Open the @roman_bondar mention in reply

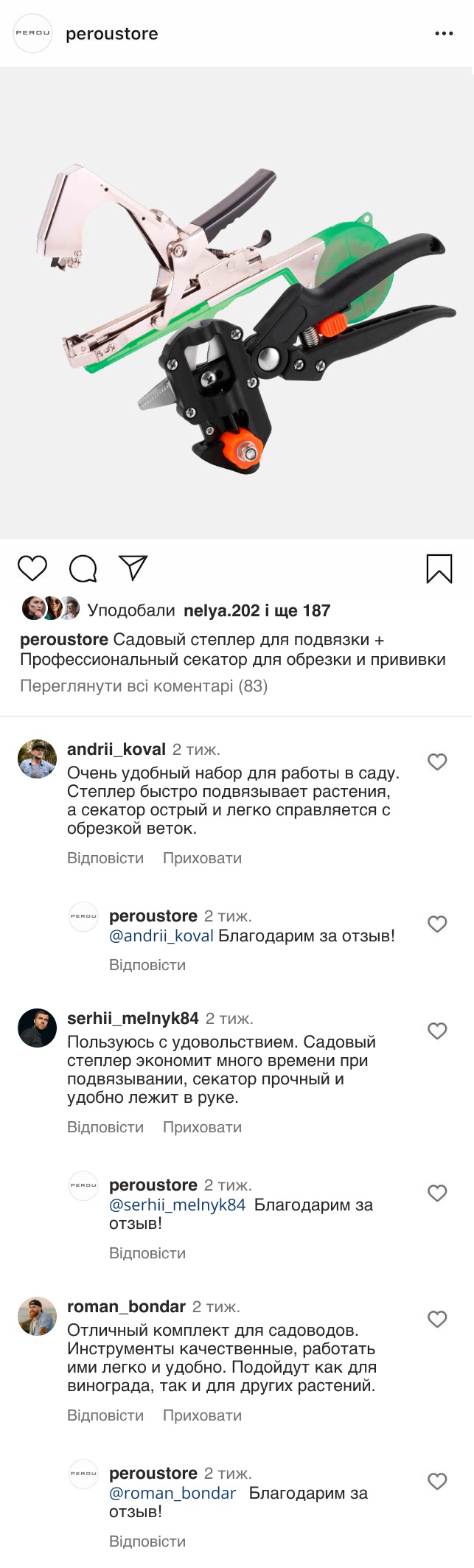coord(172,1494)
